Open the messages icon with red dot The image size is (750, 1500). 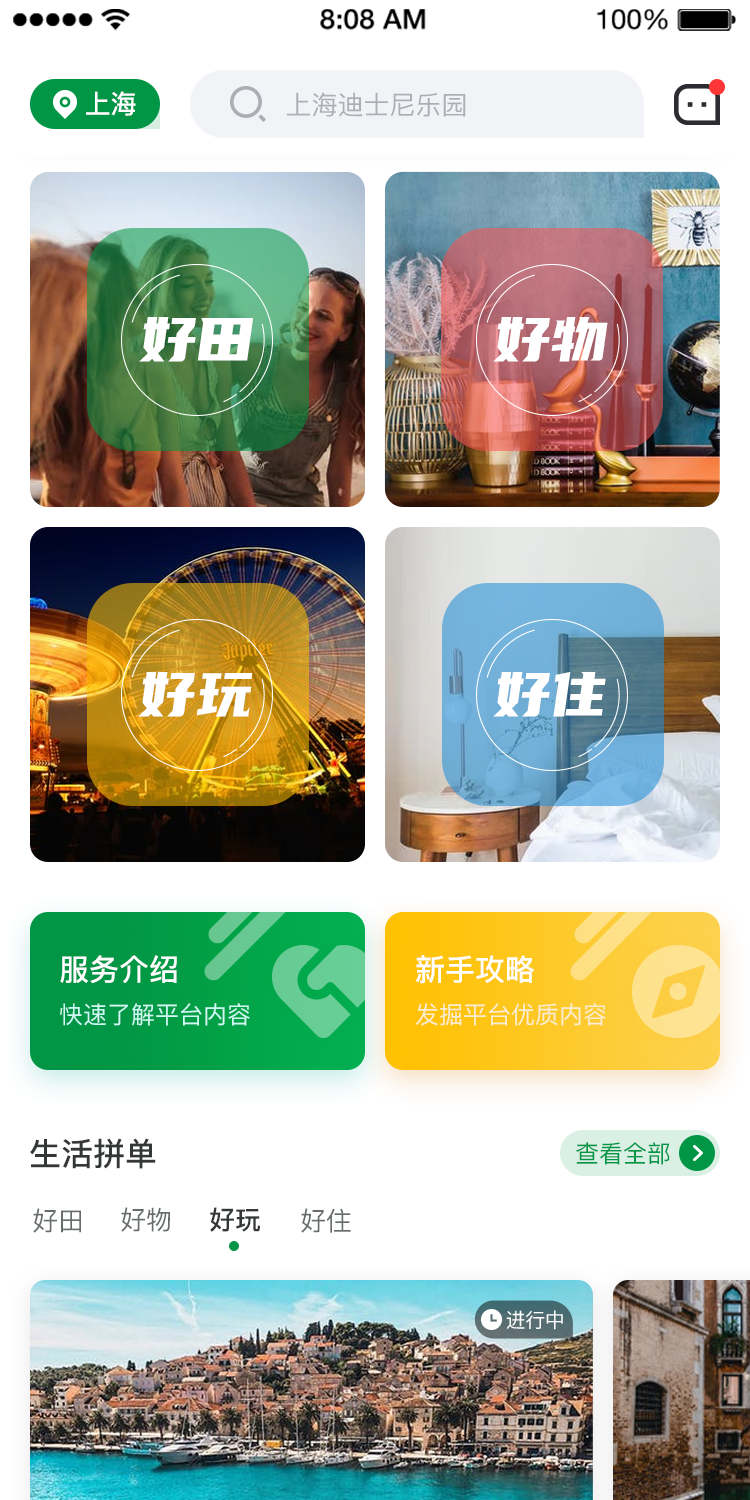(x=698, y=103)
